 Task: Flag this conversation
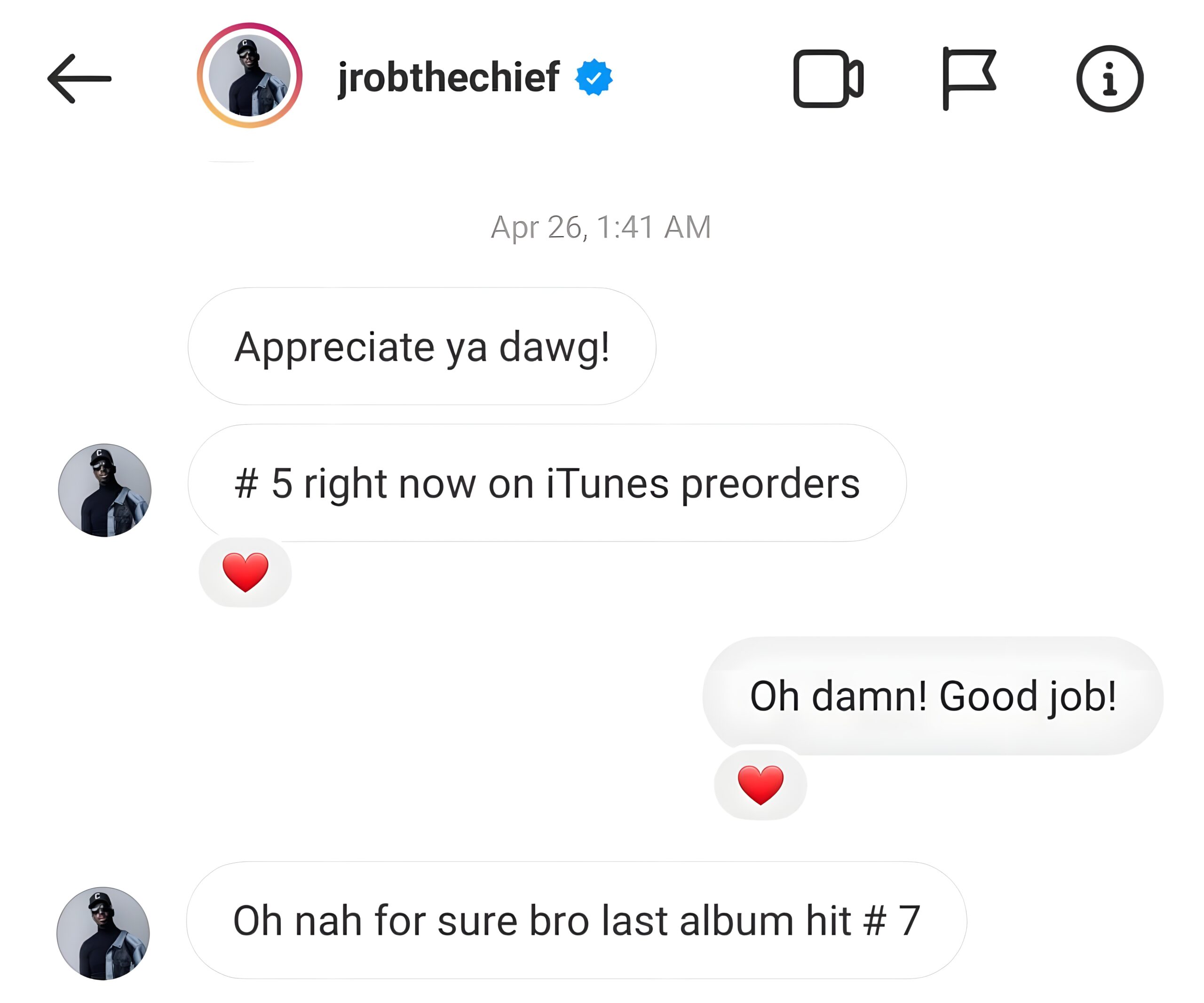pyautogui.click(x=969, y=79)
